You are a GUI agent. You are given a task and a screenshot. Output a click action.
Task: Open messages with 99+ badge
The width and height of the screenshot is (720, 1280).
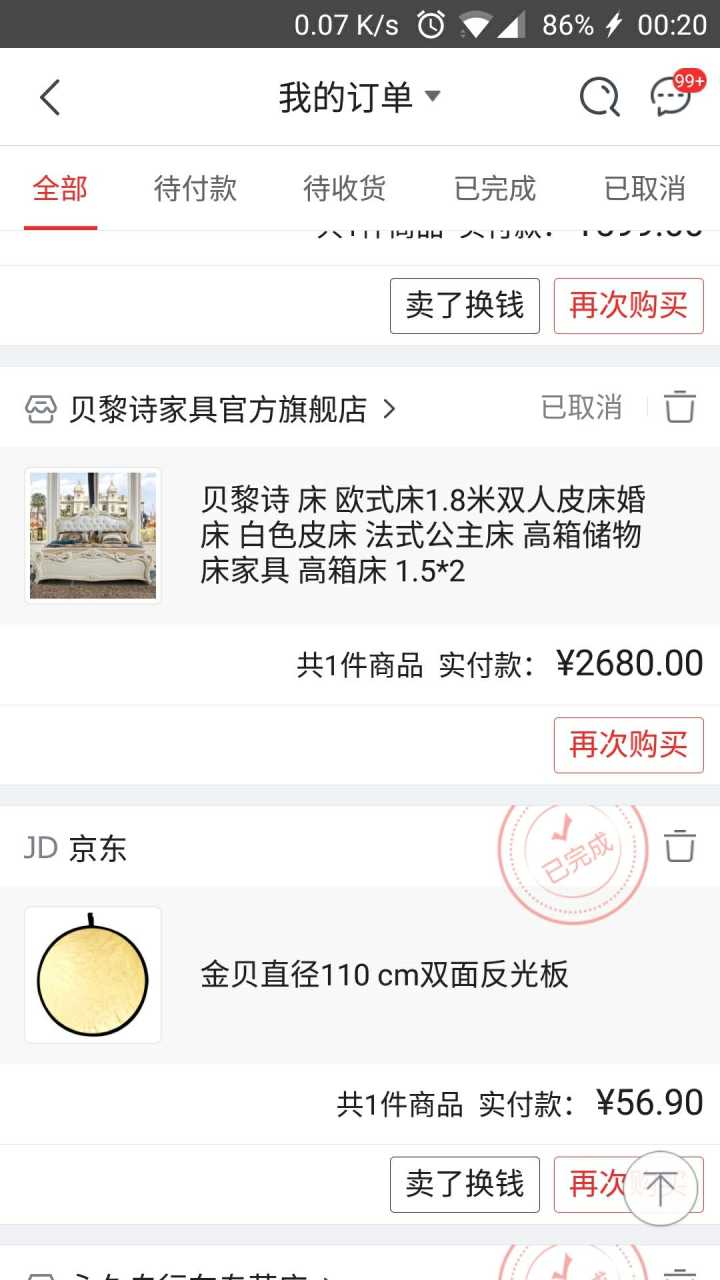pos(671,97)
